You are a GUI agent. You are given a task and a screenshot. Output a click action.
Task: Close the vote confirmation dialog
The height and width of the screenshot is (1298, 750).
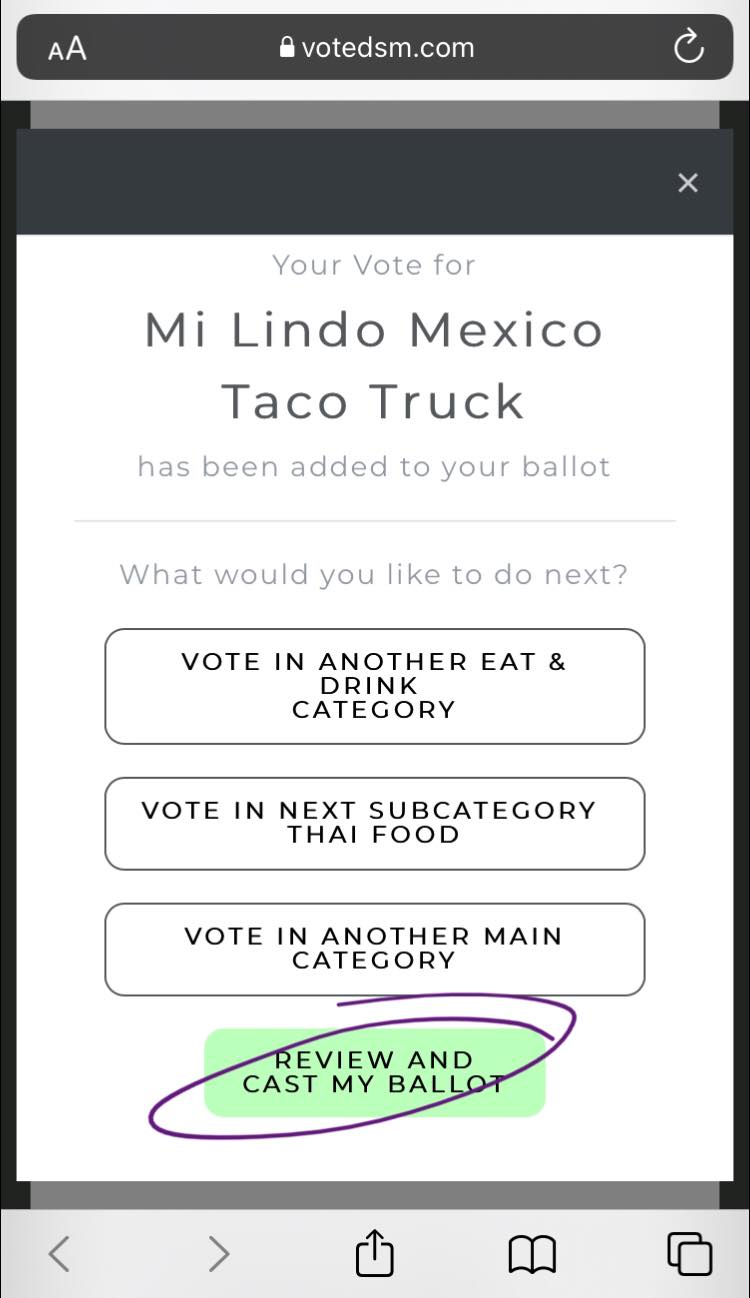click(687, 183)
